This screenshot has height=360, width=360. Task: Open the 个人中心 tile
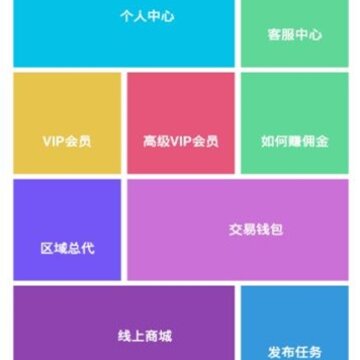124,33
